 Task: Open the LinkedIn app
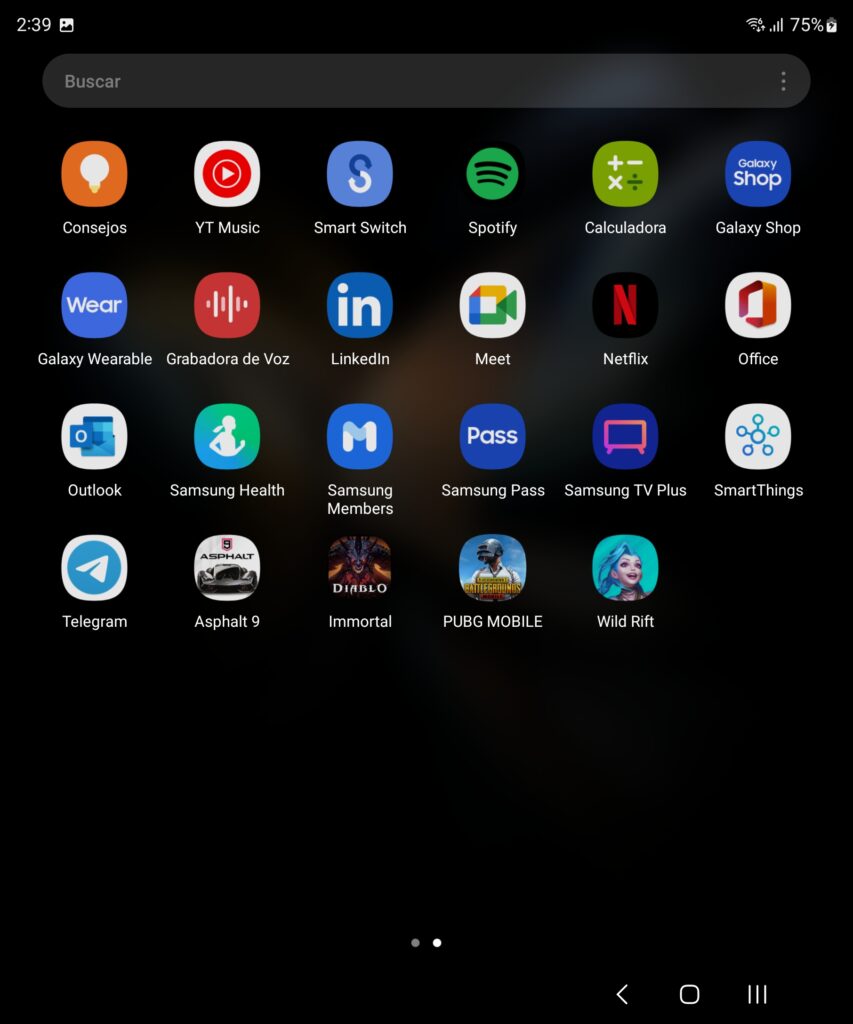[x=360, y=305]
